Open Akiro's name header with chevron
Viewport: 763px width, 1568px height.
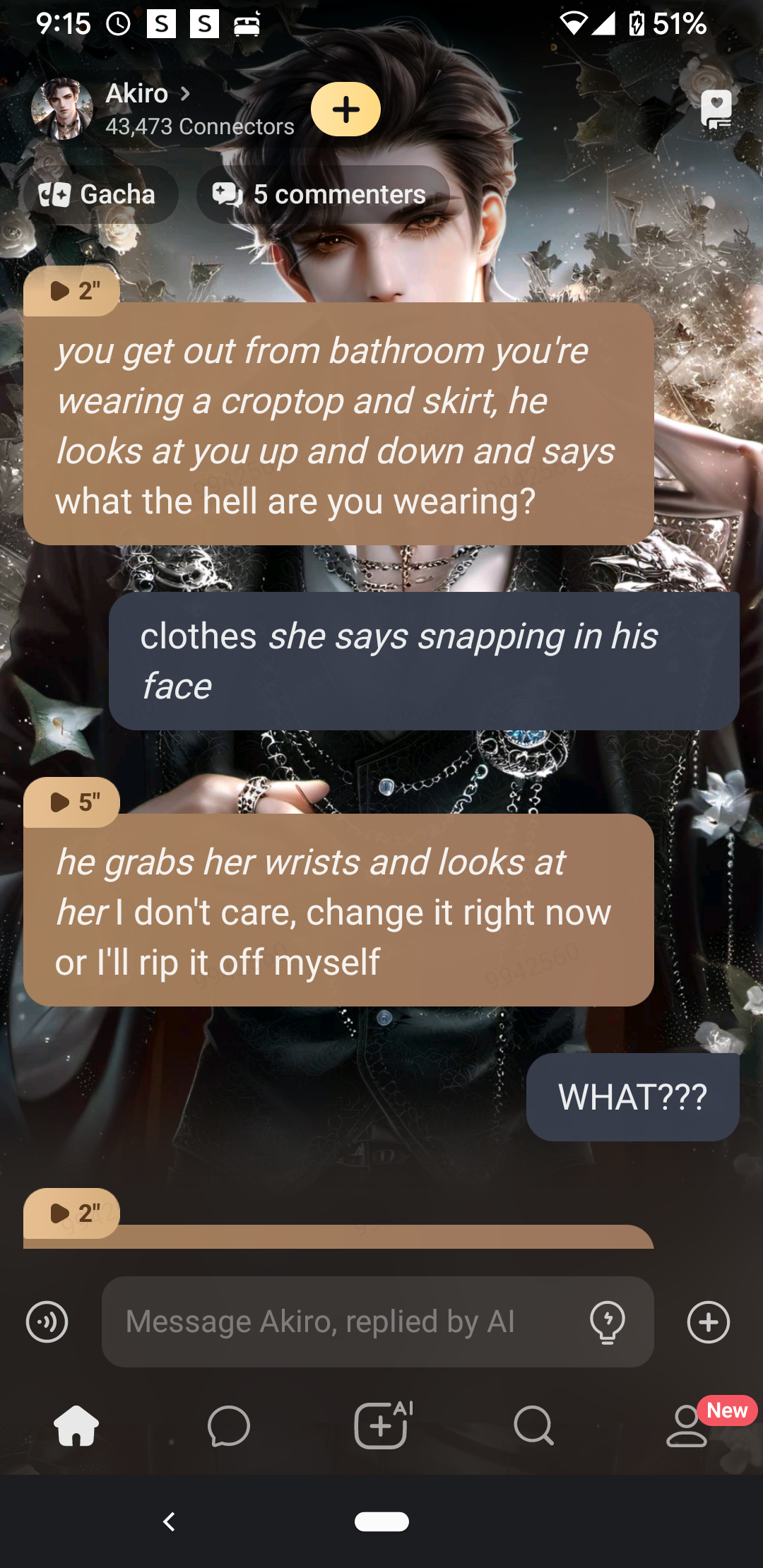tap(148, 93)
